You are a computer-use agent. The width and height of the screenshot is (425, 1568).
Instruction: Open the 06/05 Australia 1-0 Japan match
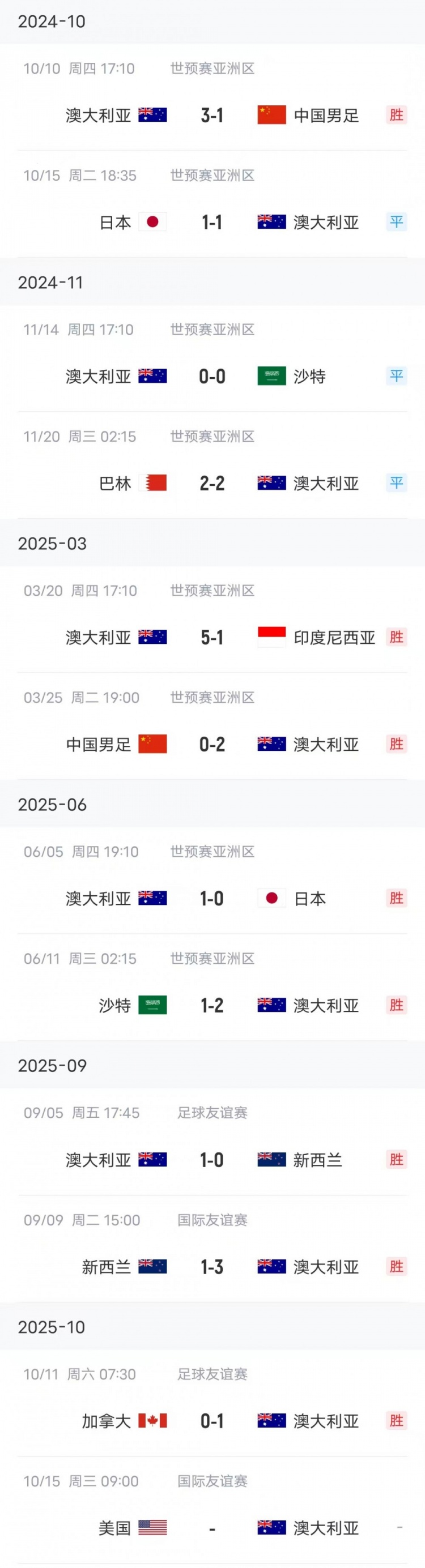pos(212,899)
